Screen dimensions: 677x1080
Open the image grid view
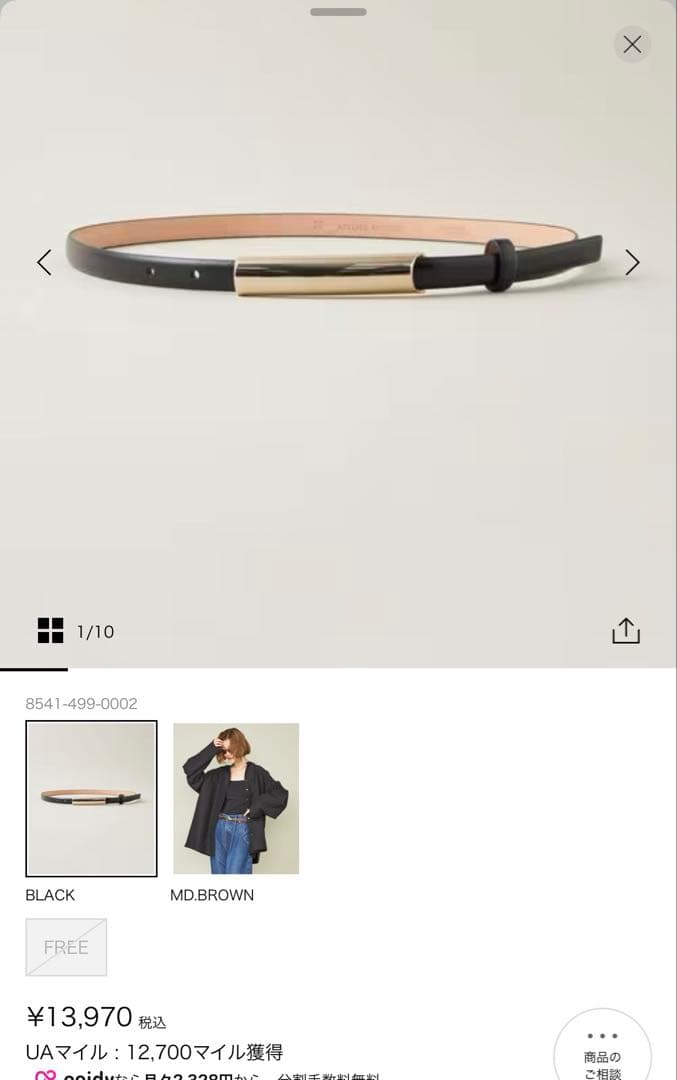pos(51,630)
